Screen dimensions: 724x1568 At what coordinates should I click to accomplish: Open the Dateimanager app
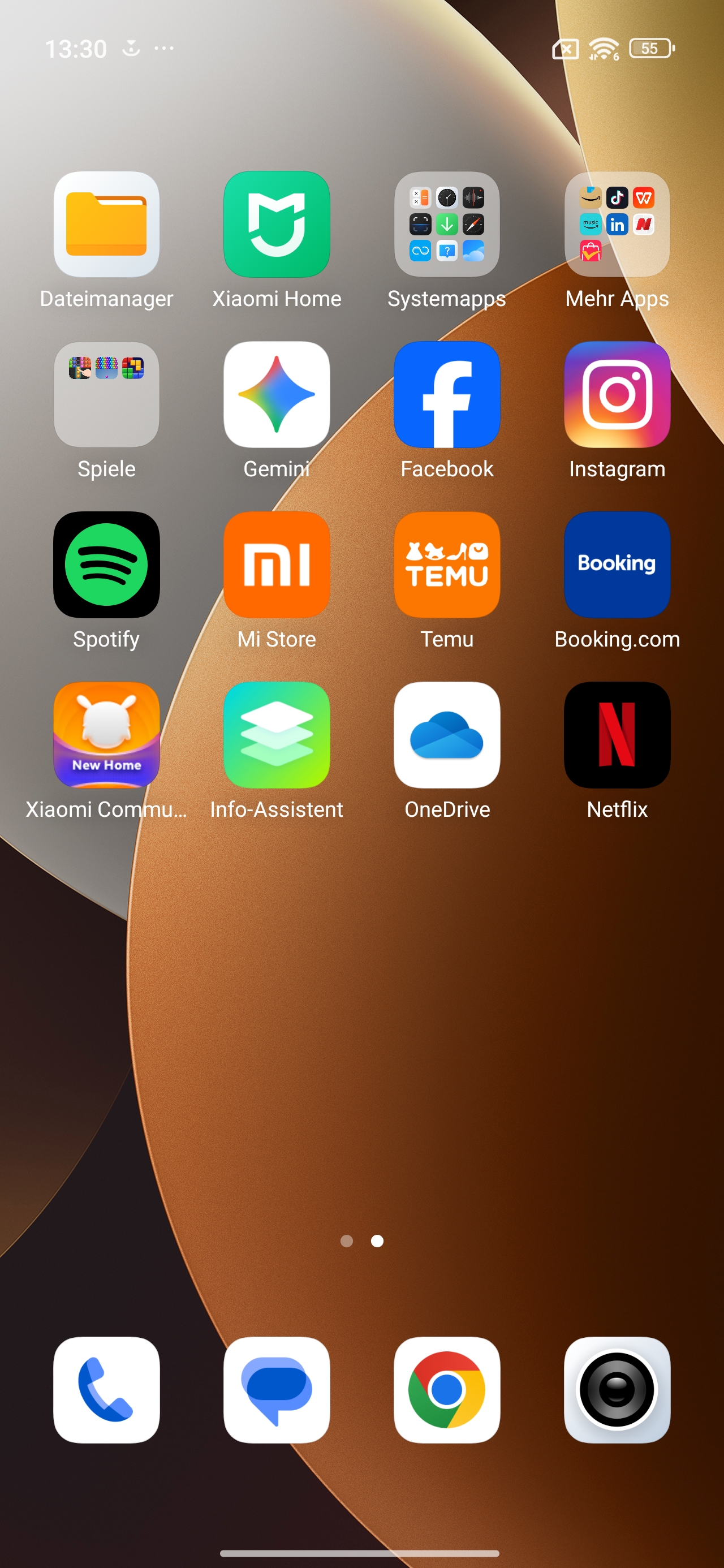(106, 224)
